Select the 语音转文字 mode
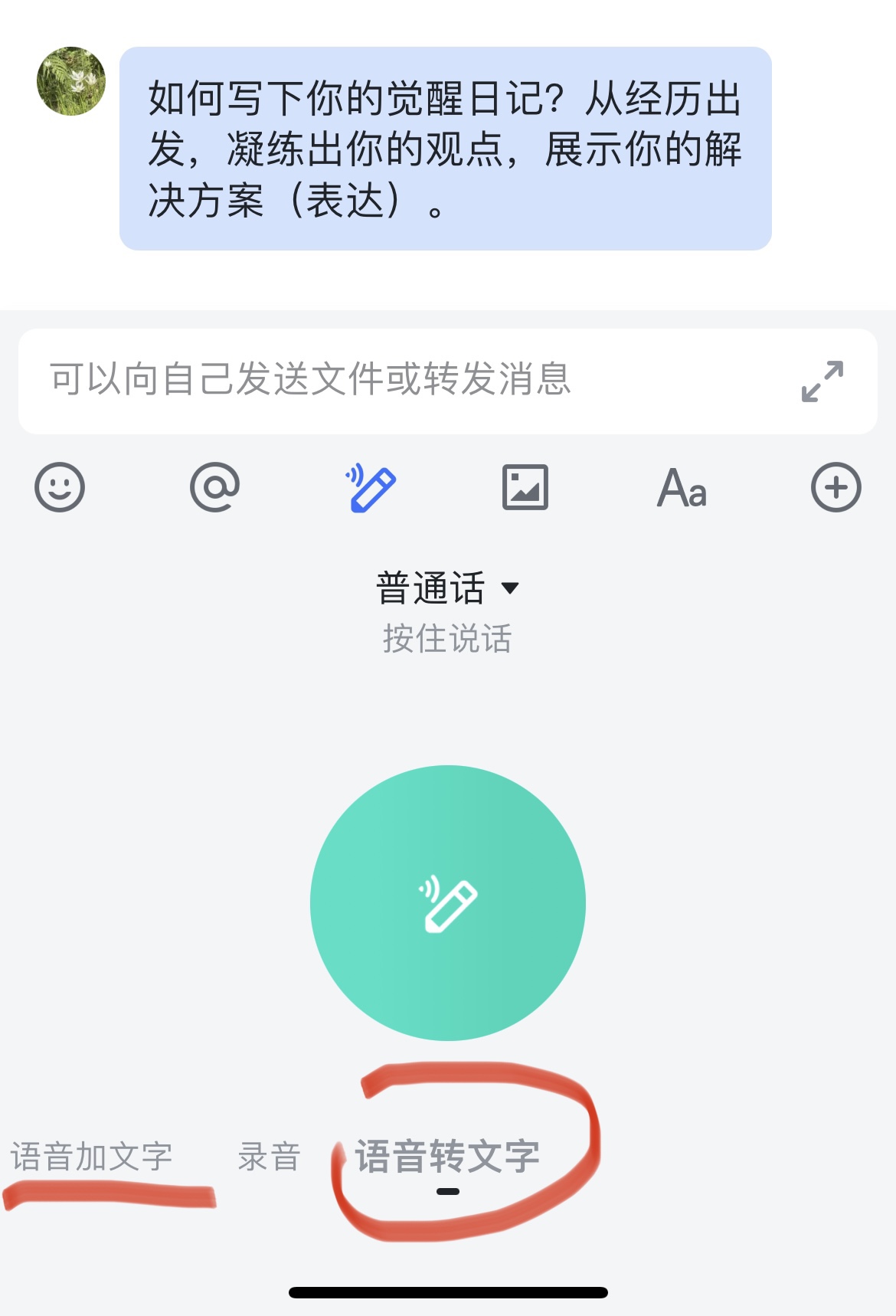Screen dimensions: 896x1316 pos(447,1157)
